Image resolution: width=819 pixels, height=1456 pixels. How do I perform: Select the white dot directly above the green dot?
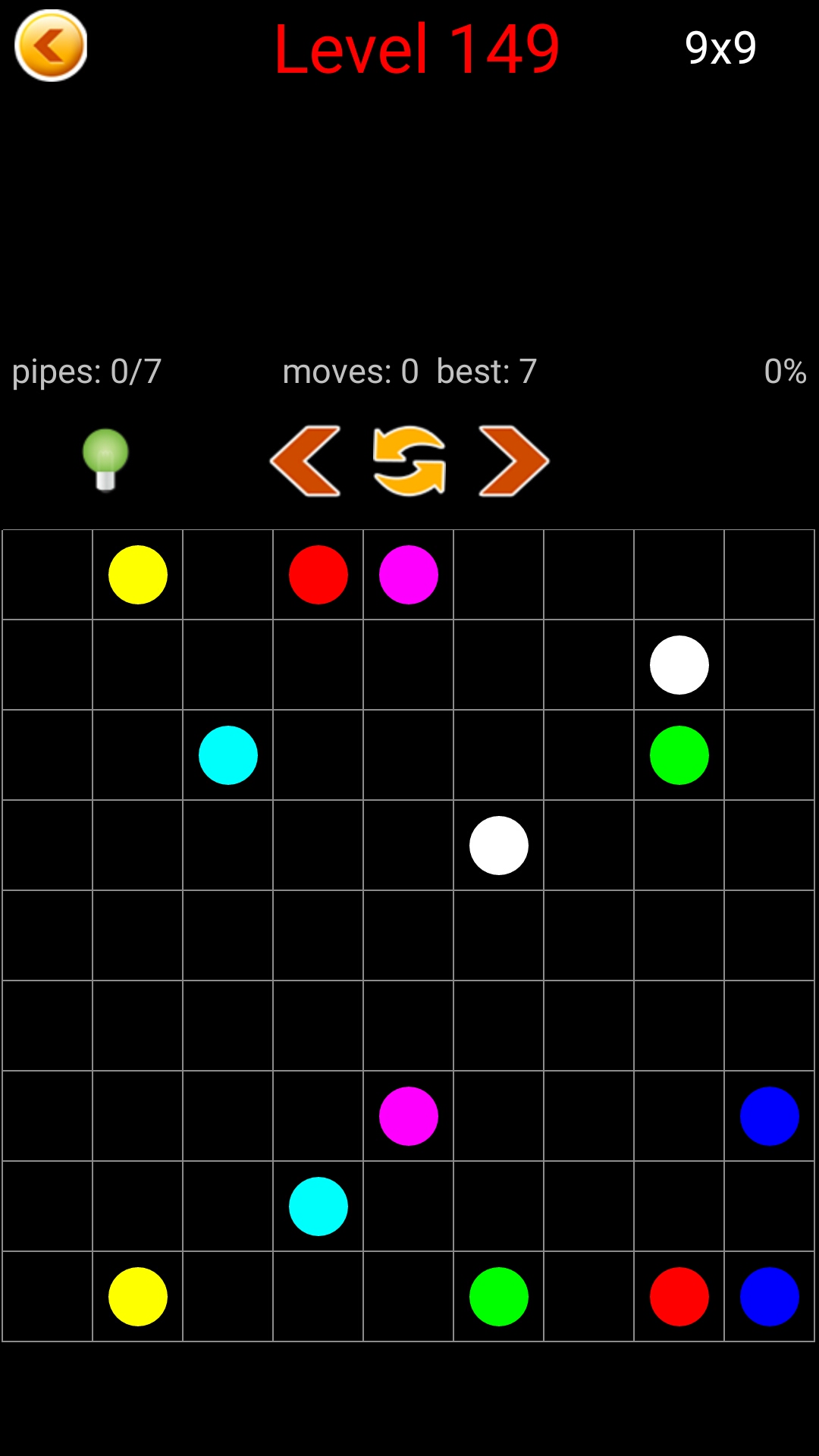pos(679,665)
